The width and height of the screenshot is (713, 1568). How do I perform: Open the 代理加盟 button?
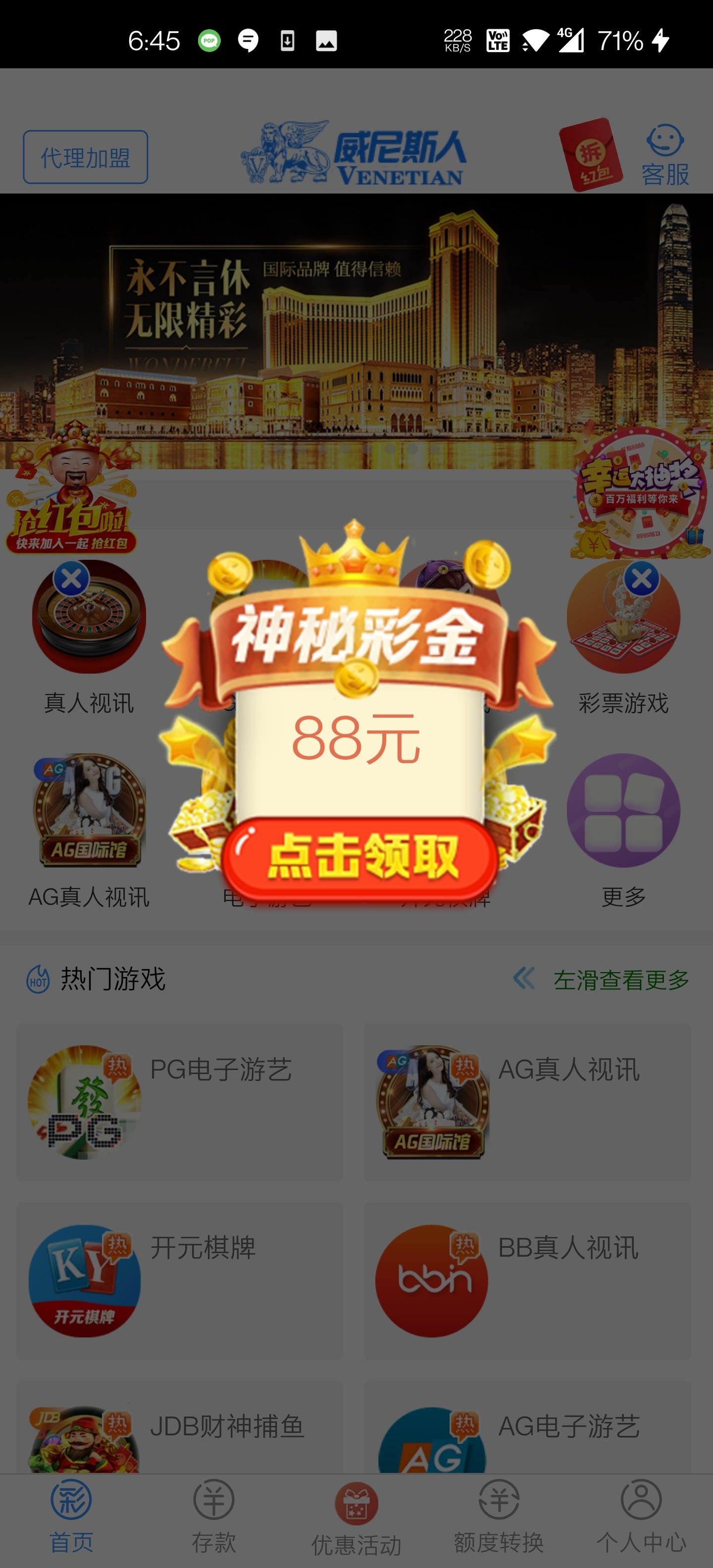[85, 157]
